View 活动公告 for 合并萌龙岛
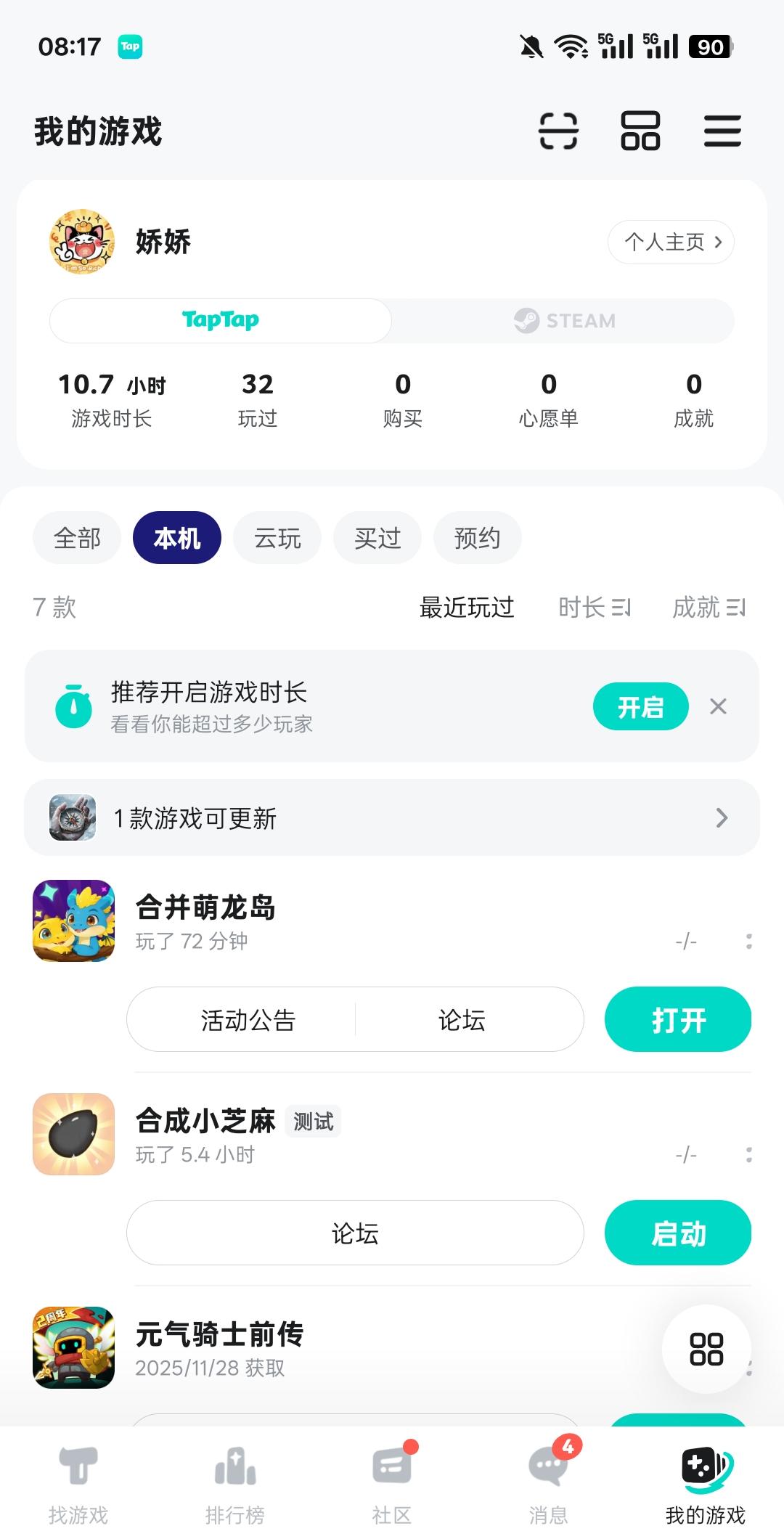 pos(248,1019)
